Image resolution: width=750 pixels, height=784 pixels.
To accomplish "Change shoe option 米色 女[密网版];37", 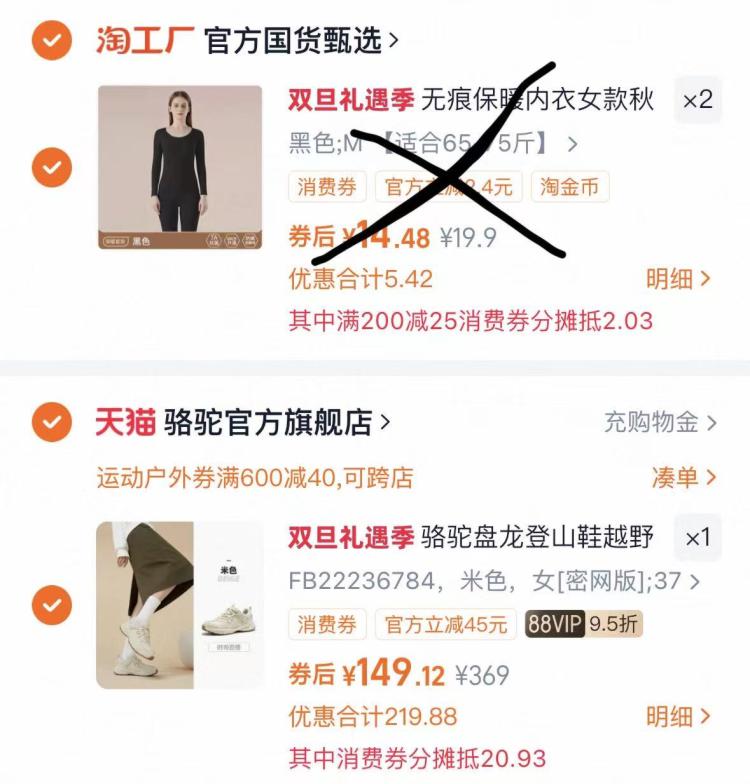I will (x=494, y=581).
